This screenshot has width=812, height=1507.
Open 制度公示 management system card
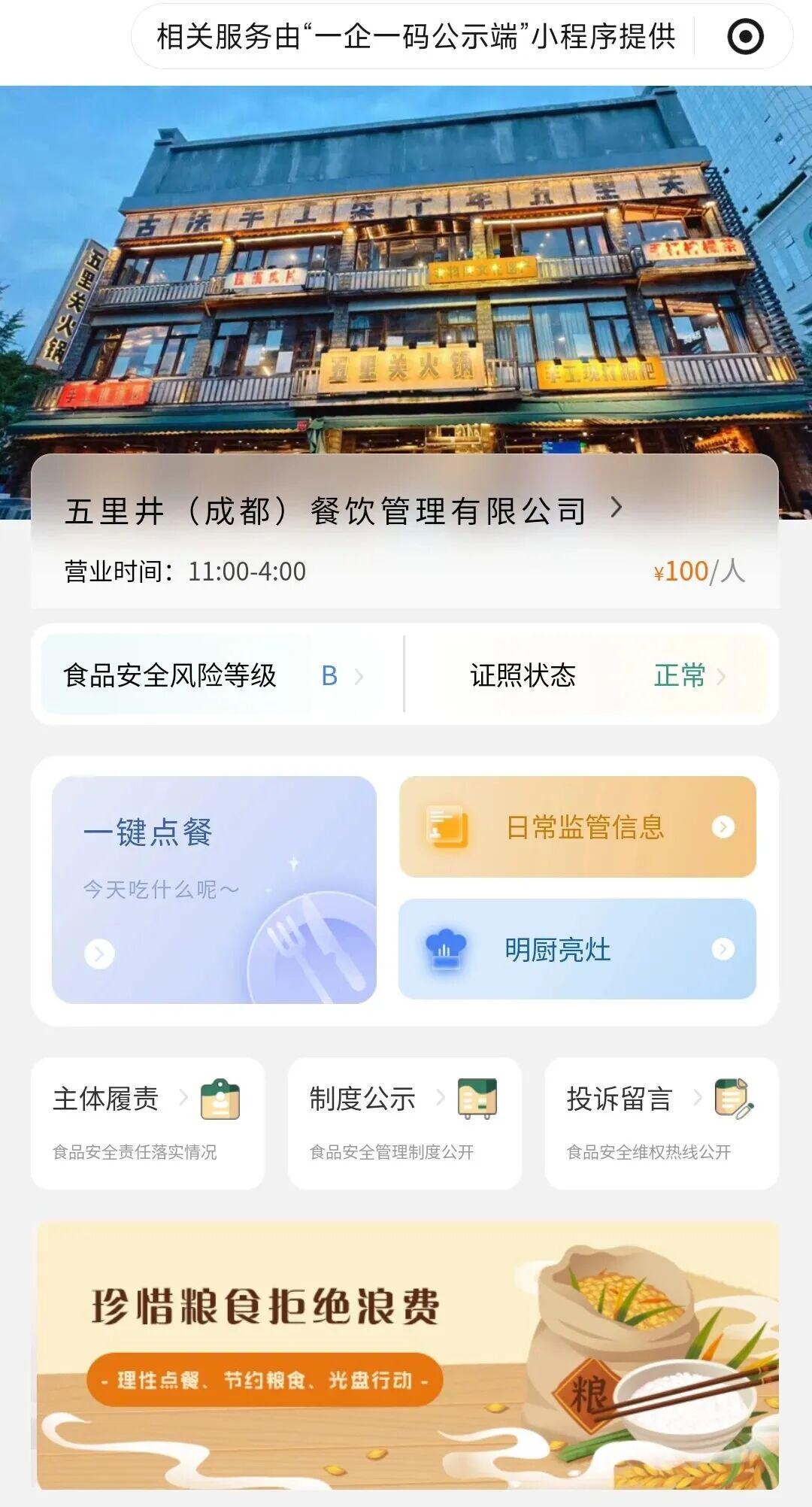pyautogui.click(x=404, y=1123)
